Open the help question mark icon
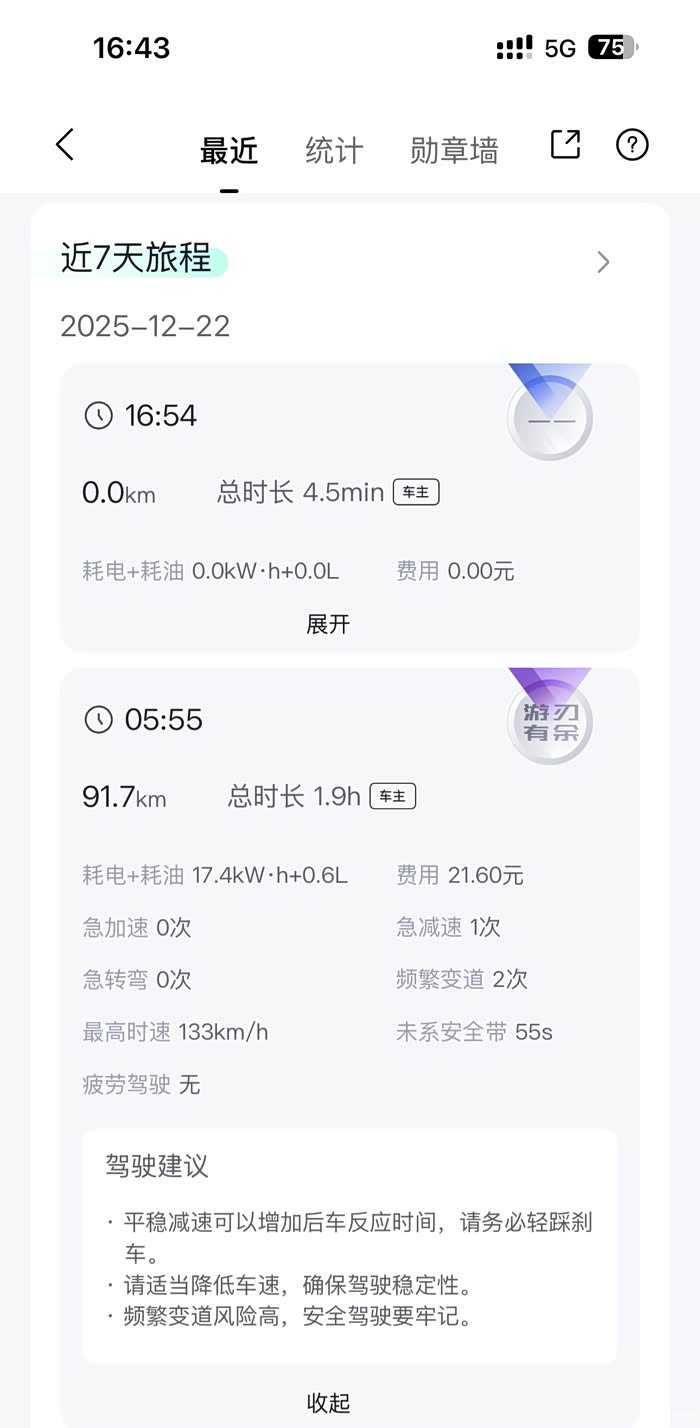The image size is (700, 1428). (632, 145)
